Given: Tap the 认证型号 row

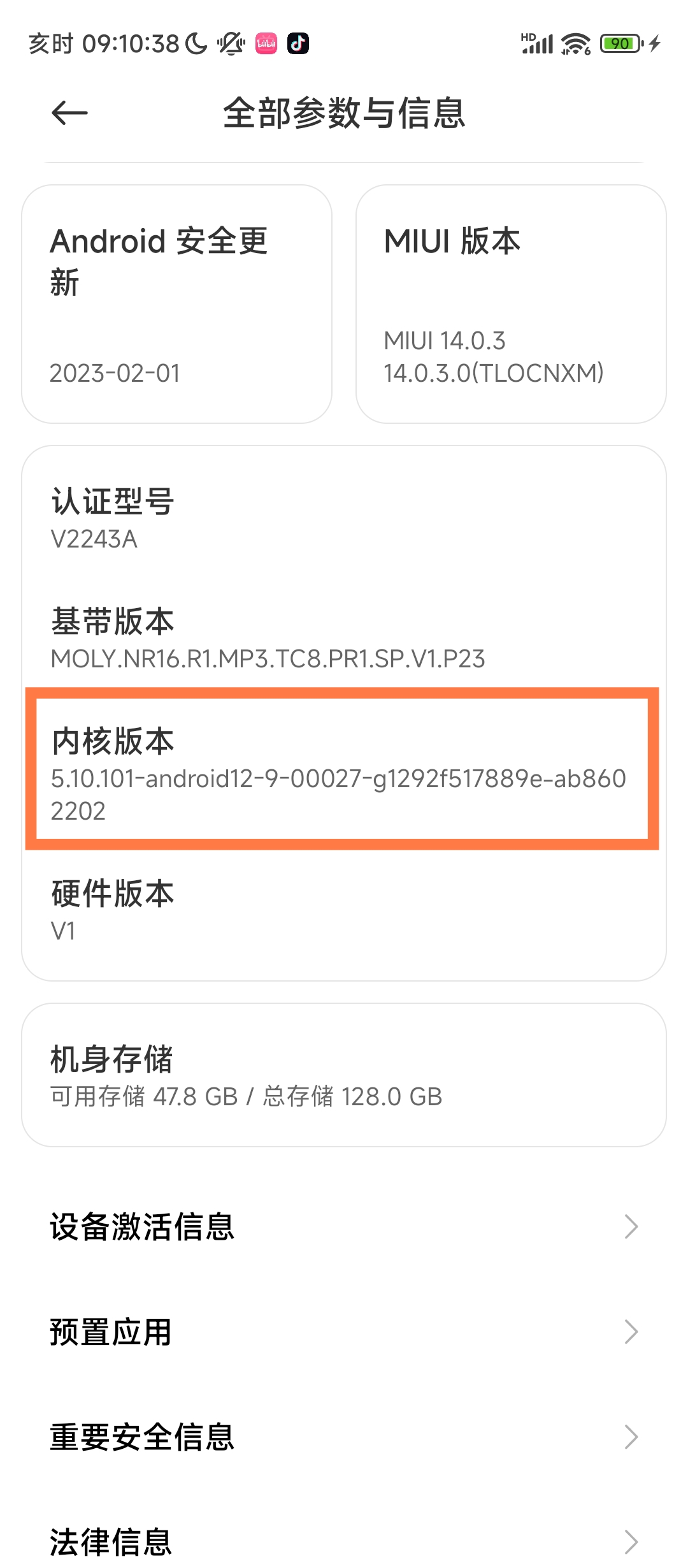Looking at the screenshot, I should pyautogui.click(x=344, y=518).
